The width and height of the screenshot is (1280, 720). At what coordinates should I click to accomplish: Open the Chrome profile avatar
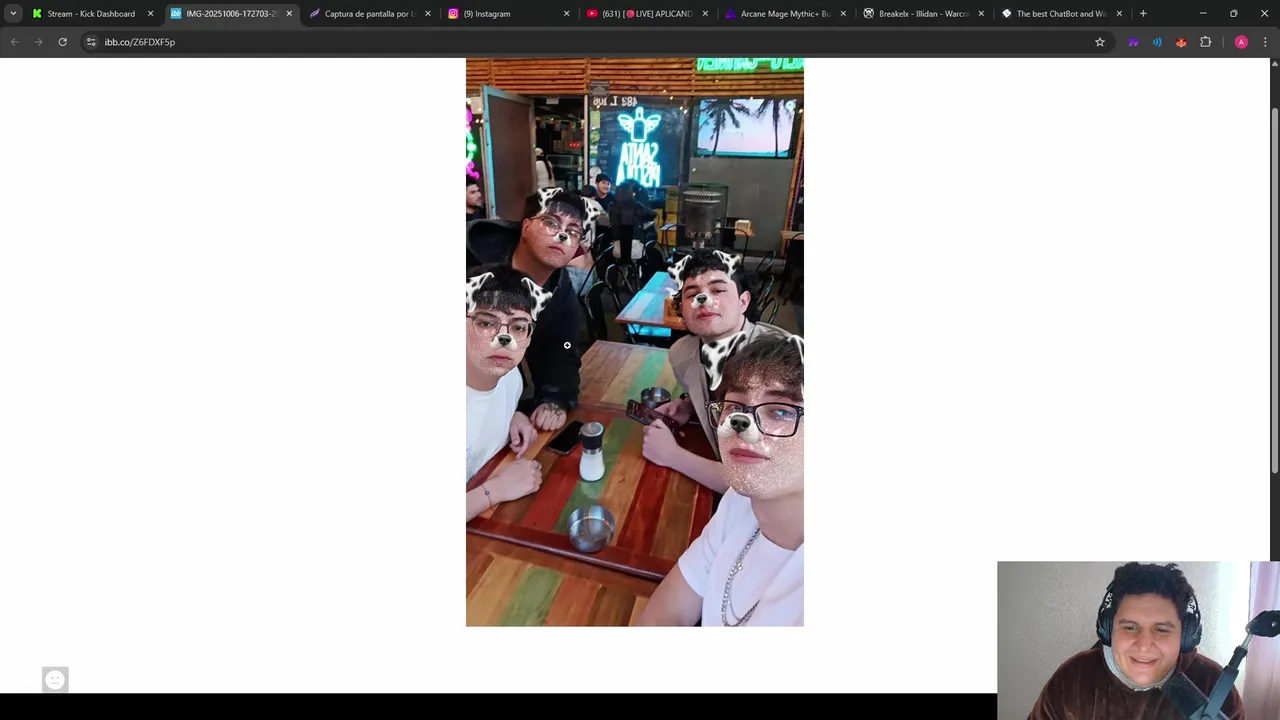click(x=1241, y=42)
